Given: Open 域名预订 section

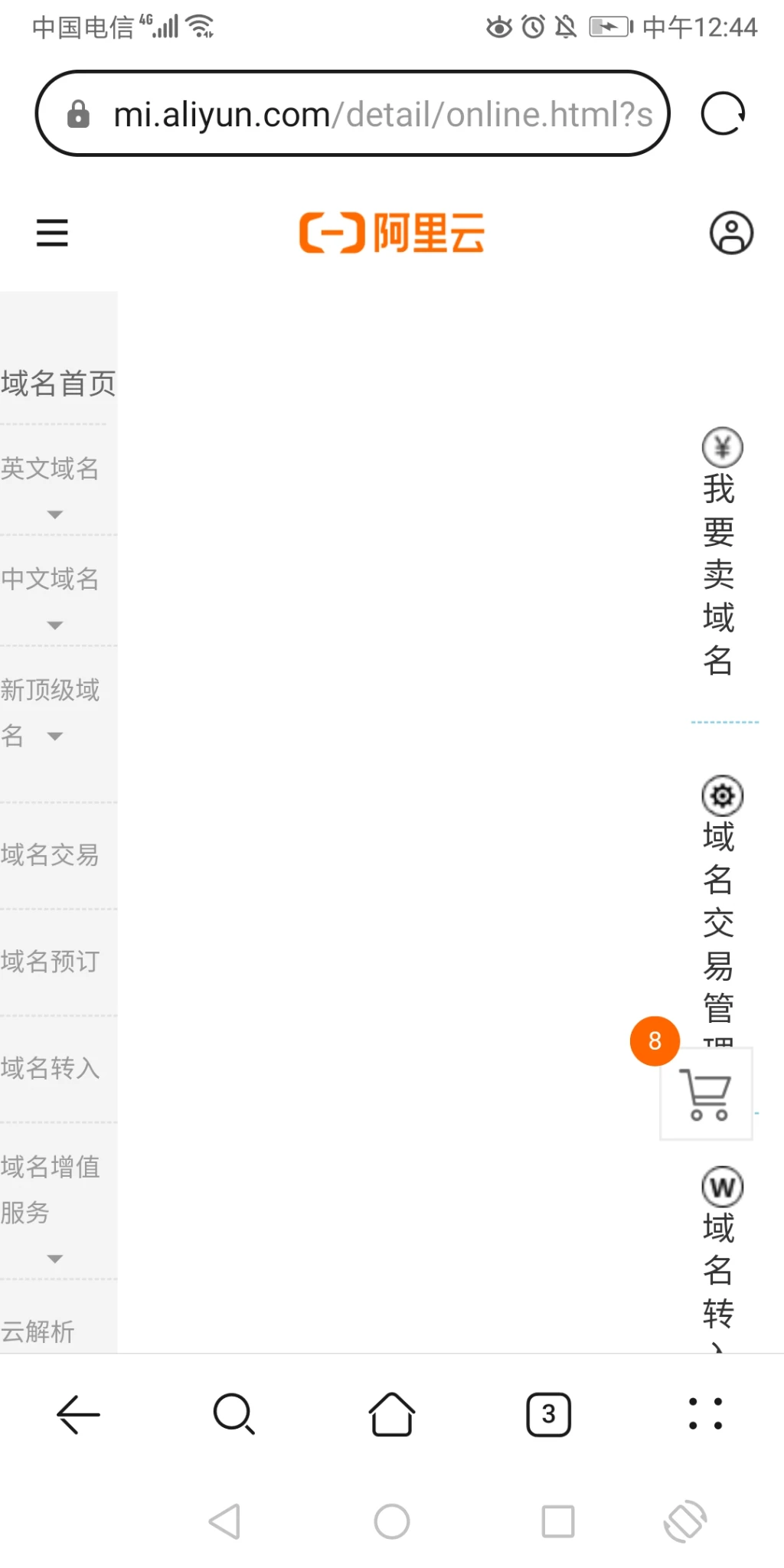Looking at the screenshot, I should [x=51, y=962].
